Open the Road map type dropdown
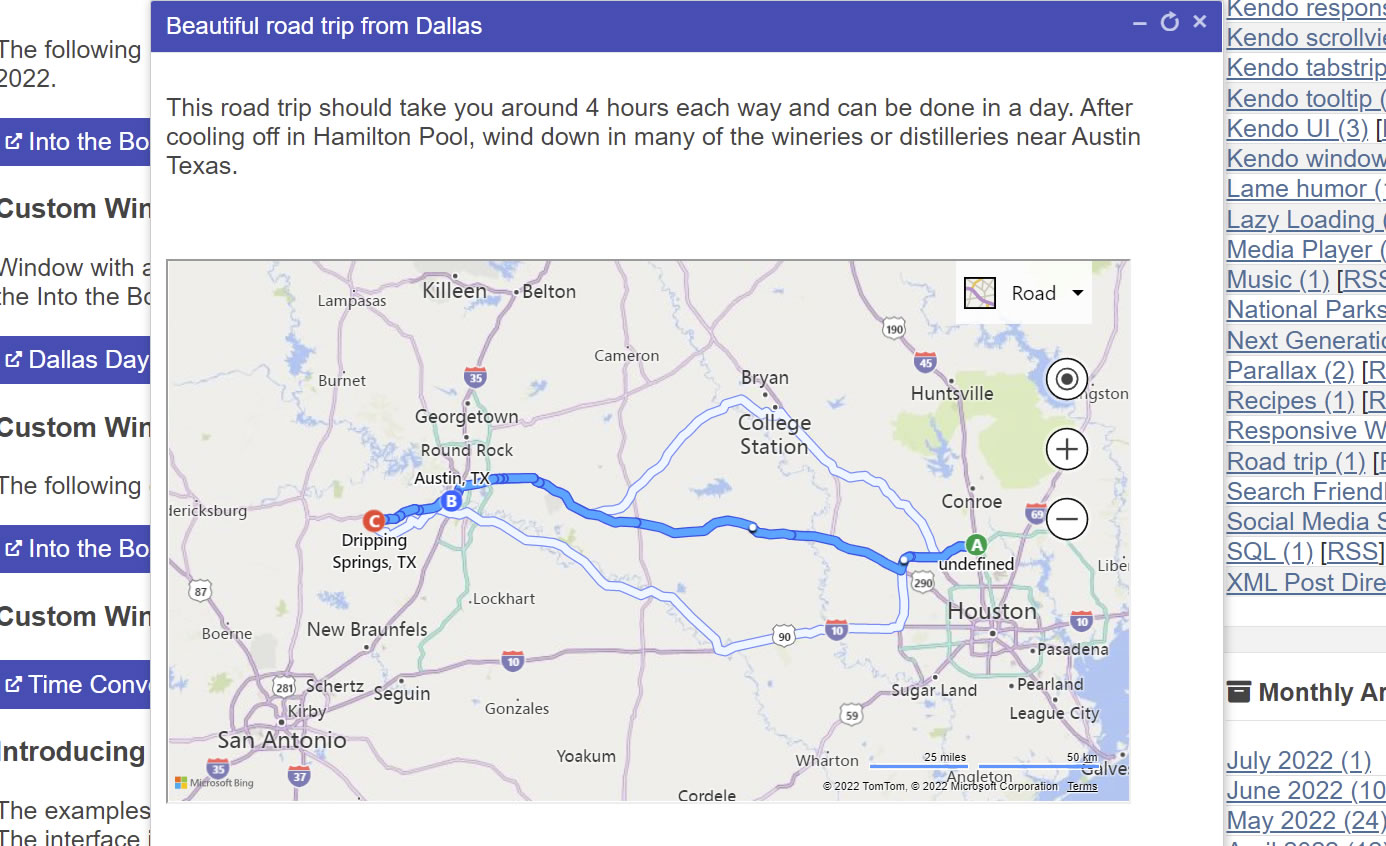This screenshot has width=1386, height=846. pos(1024,293)
